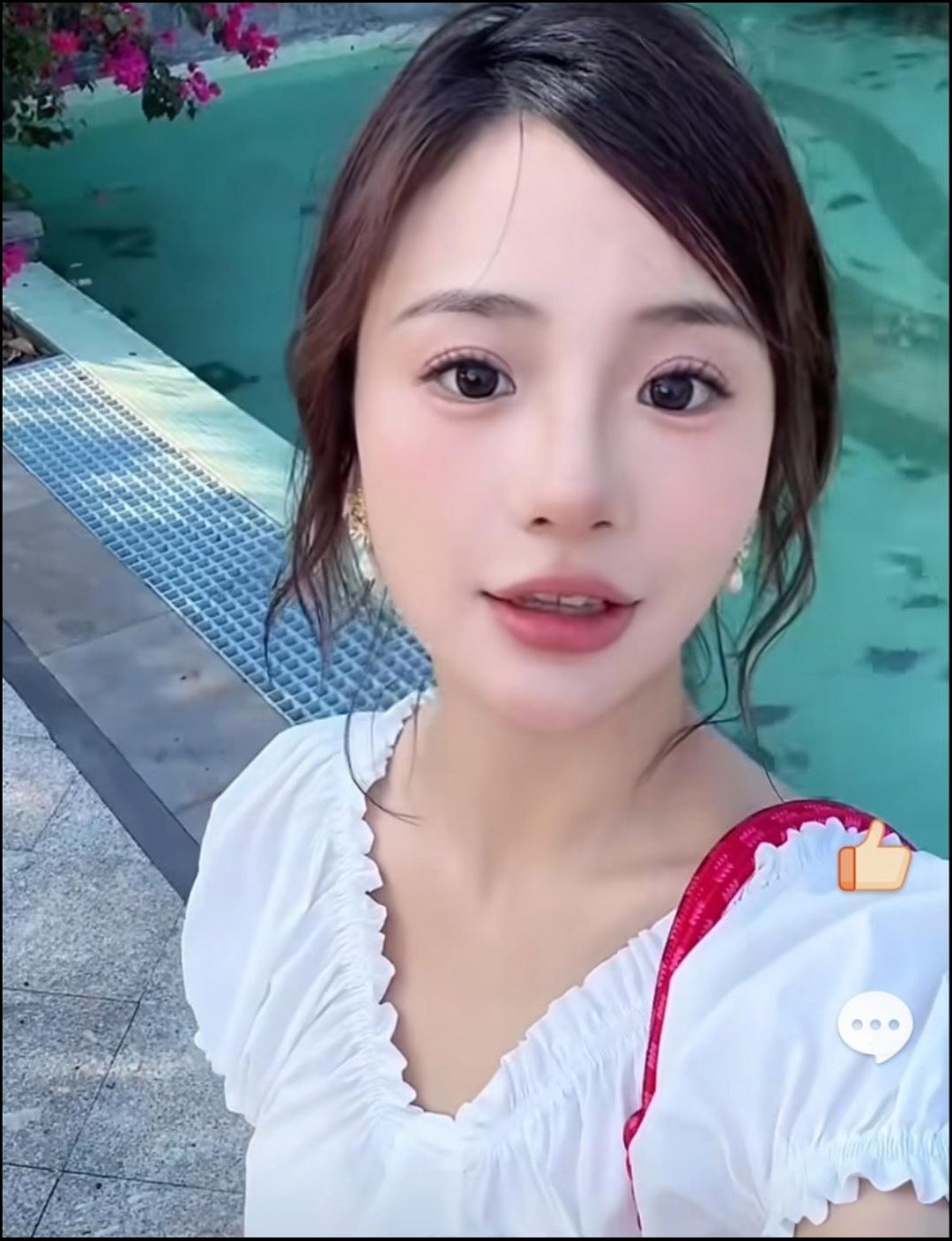Image resolution: width=952 pixels, height=1241 pixels.
Task: Open comments via the speech bubble icon
Action: 874,1026
